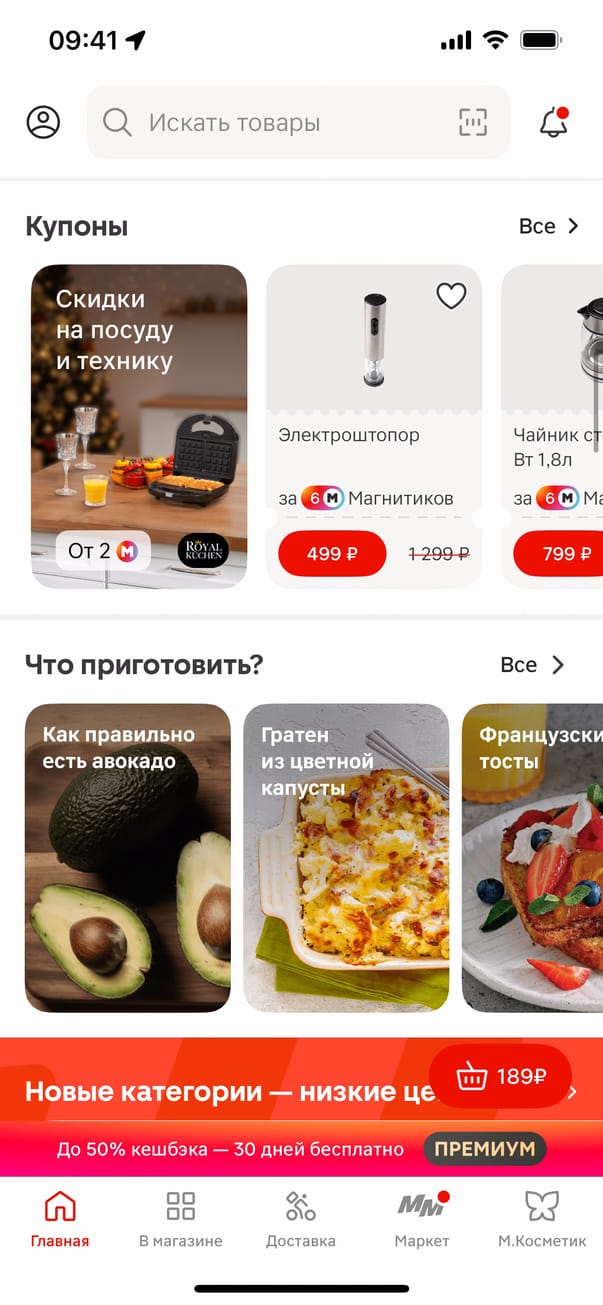
Task: Add Электроштопор to favorites with heart icon
Action: (x=451, y=296)
